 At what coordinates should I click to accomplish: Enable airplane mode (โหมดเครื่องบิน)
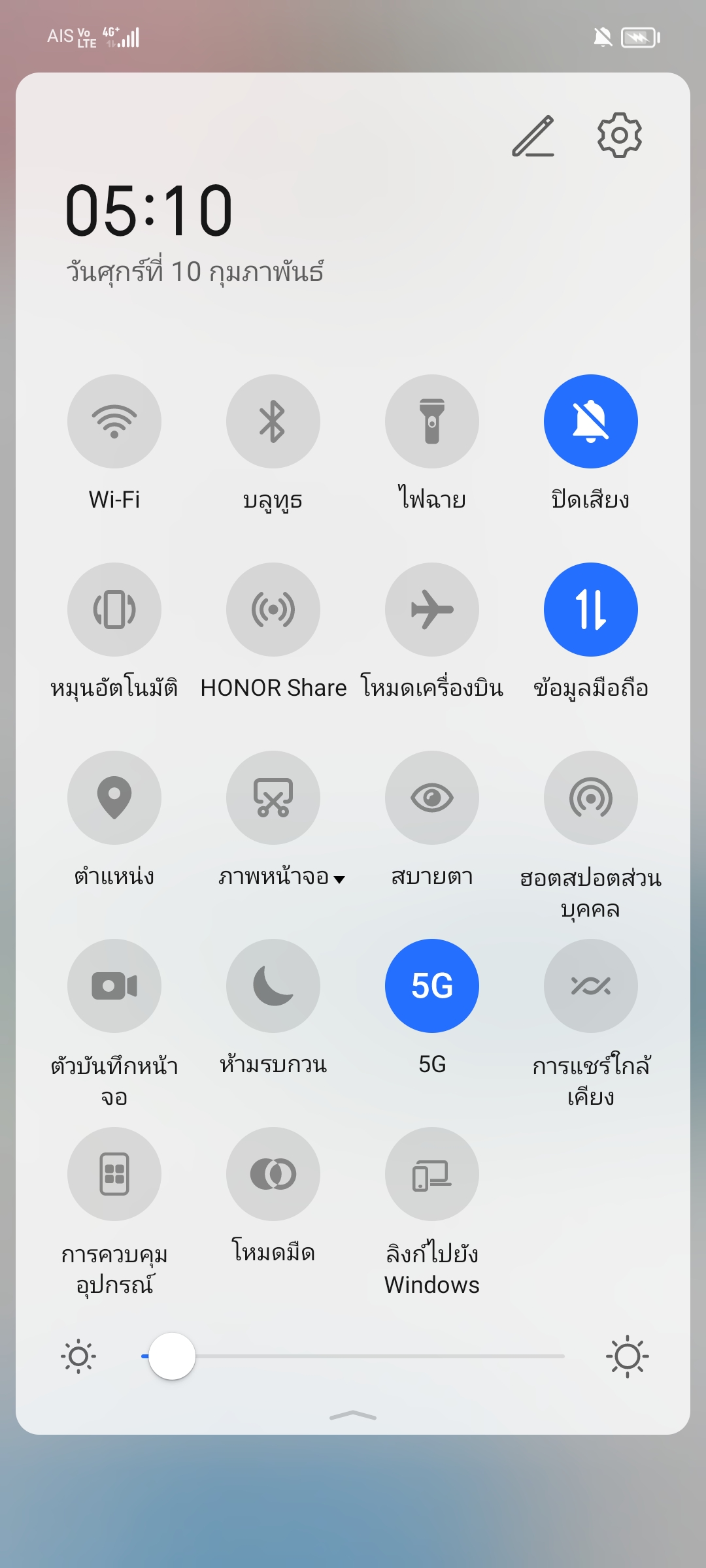432,610
